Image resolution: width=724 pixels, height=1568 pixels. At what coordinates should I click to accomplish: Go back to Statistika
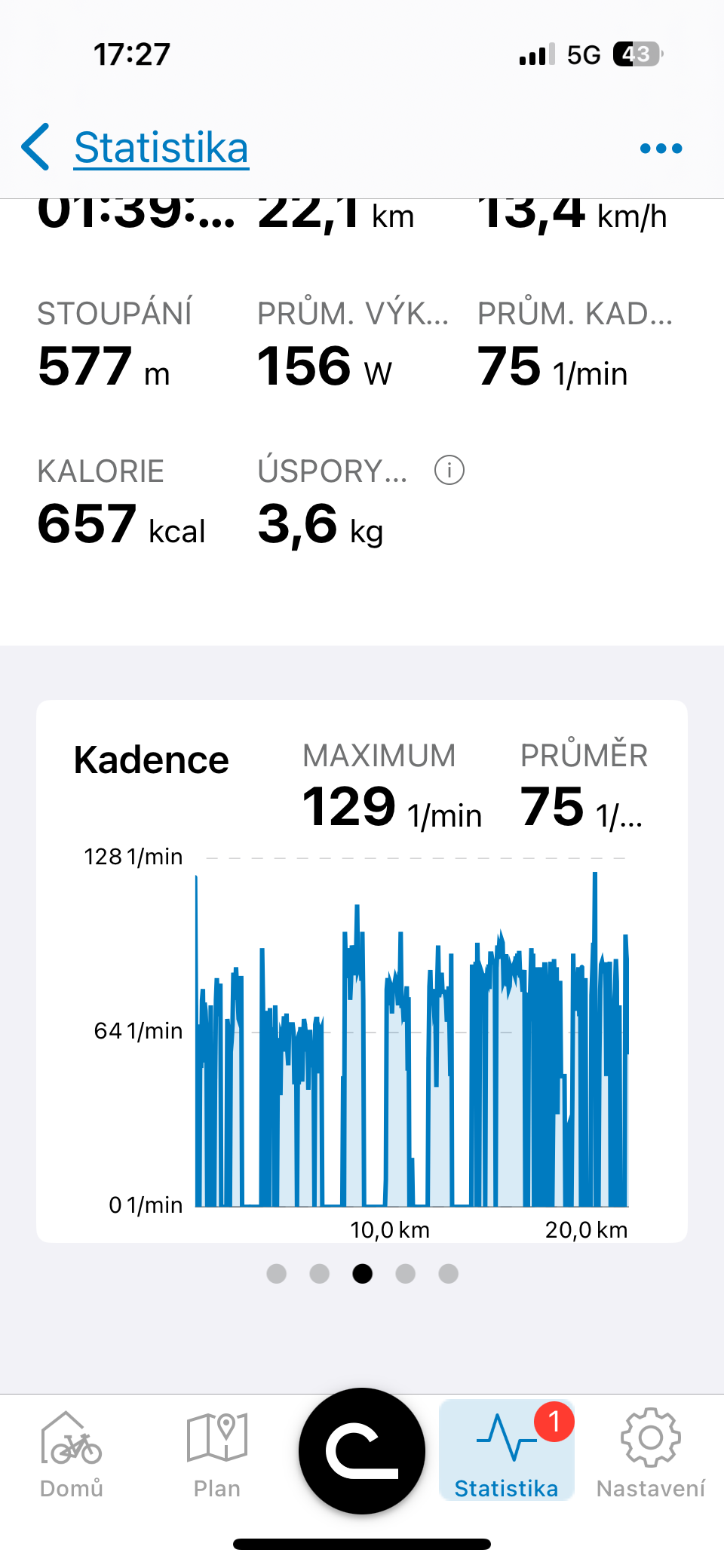136,148
